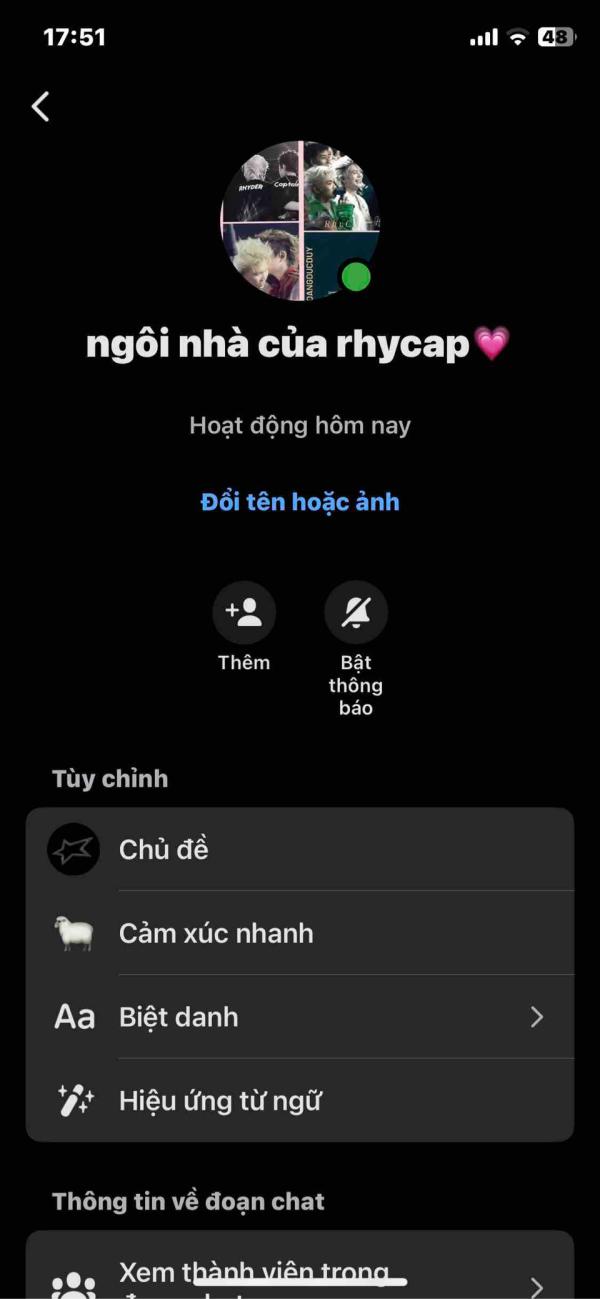Viewport: 600px width, 1299px height.
Task: Change the Cảm xúc nhanh quick reaction
Action: point(300,933)
